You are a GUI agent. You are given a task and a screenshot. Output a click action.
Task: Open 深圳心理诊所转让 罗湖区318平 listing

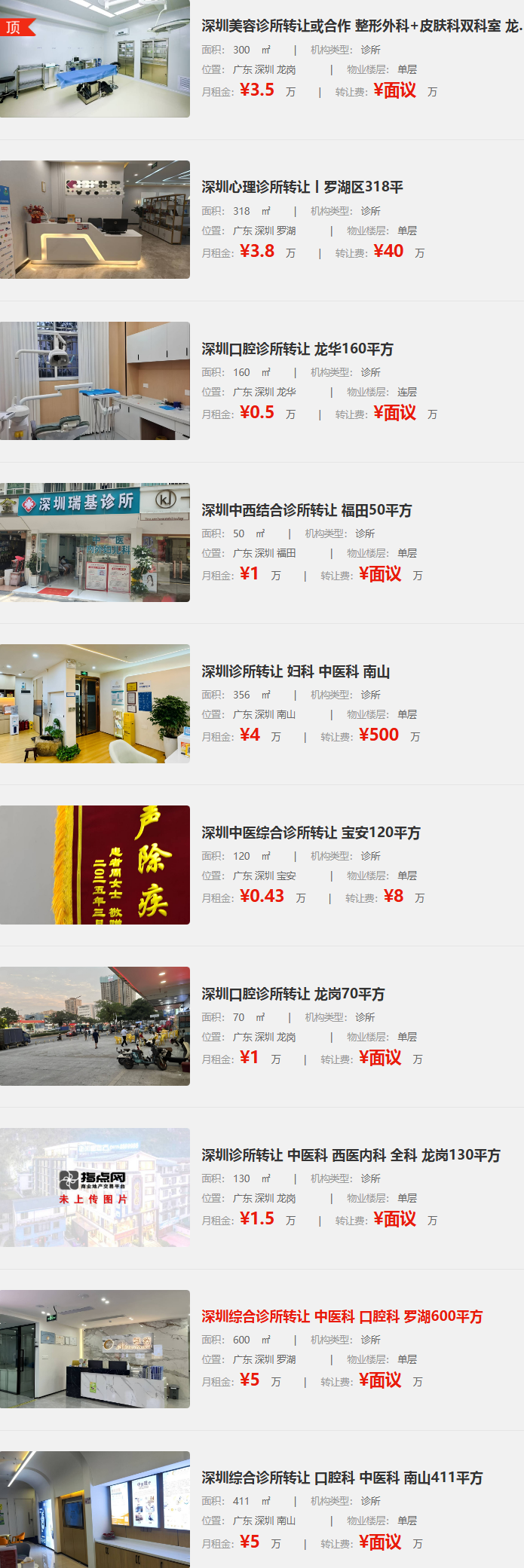(x=302, y=187)
